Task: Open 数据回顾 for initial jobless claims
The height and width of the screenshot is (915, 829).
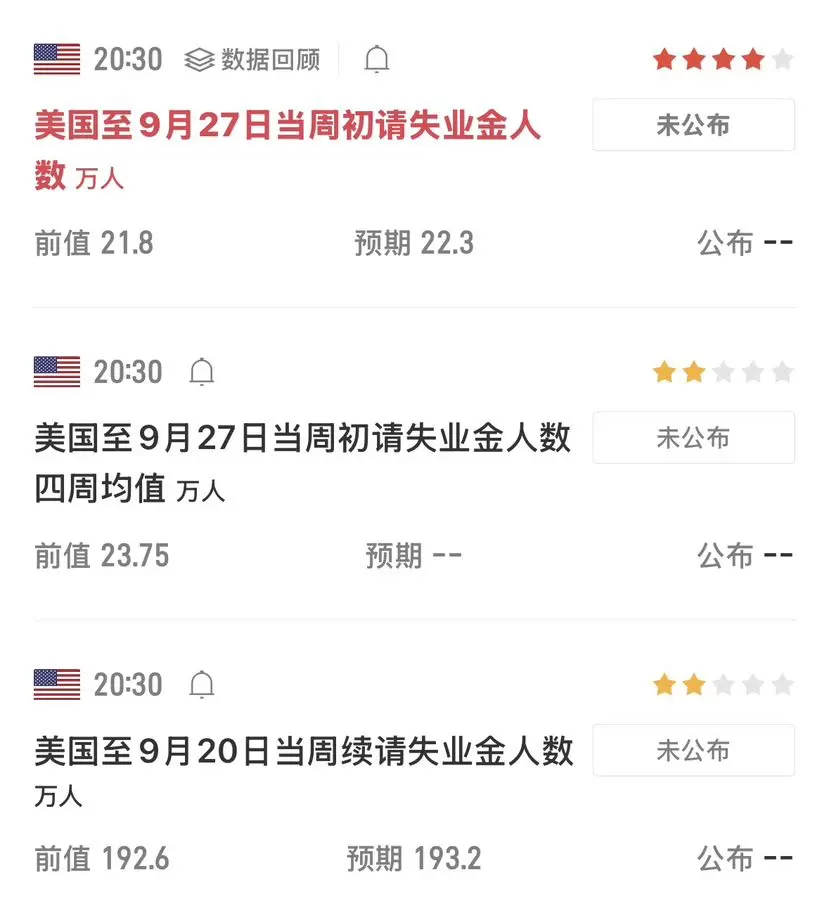Action: (x=252, y=60)
